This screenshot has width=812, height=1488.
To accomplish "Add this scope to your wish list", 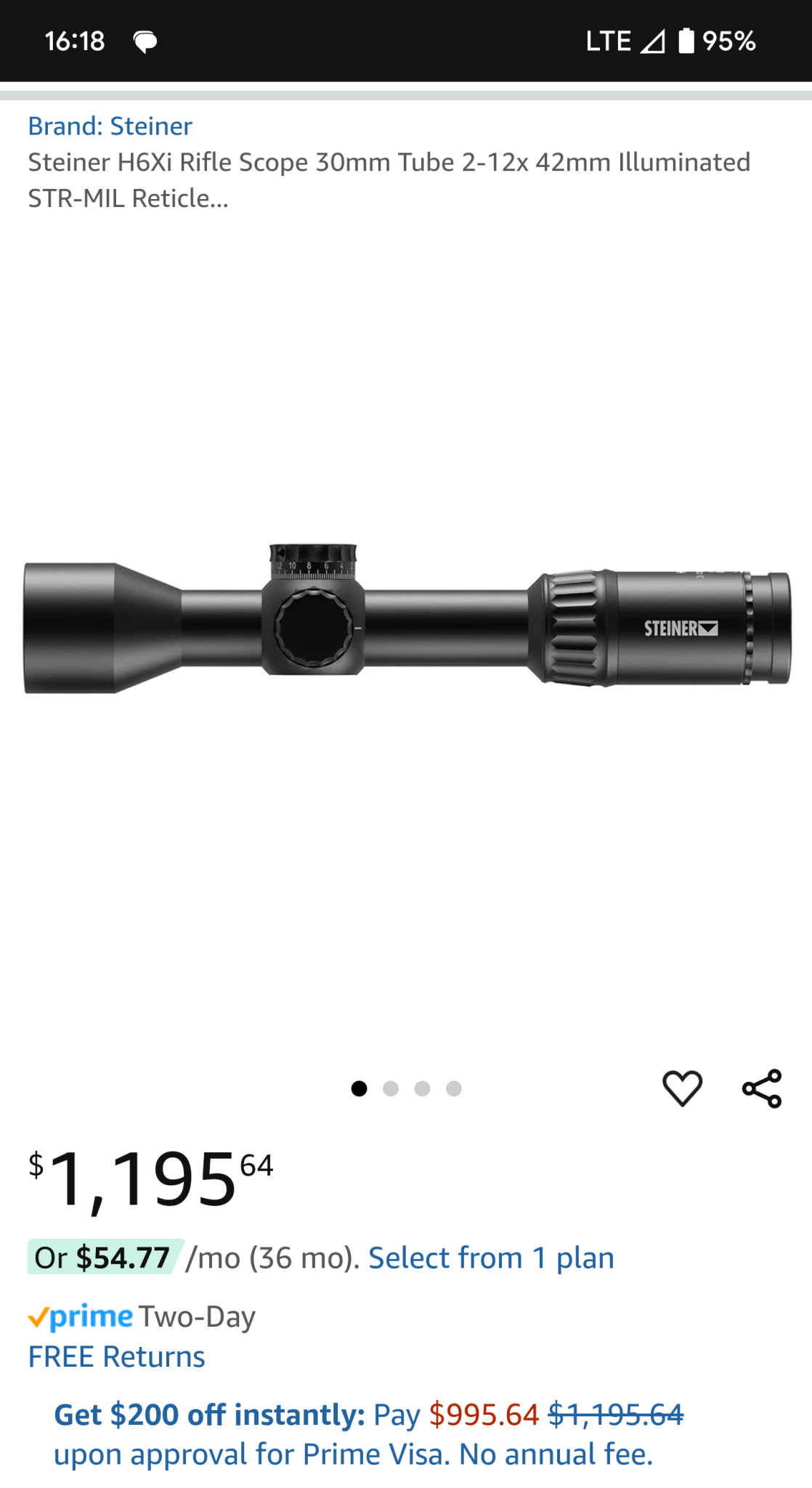I will [682, 1088].
